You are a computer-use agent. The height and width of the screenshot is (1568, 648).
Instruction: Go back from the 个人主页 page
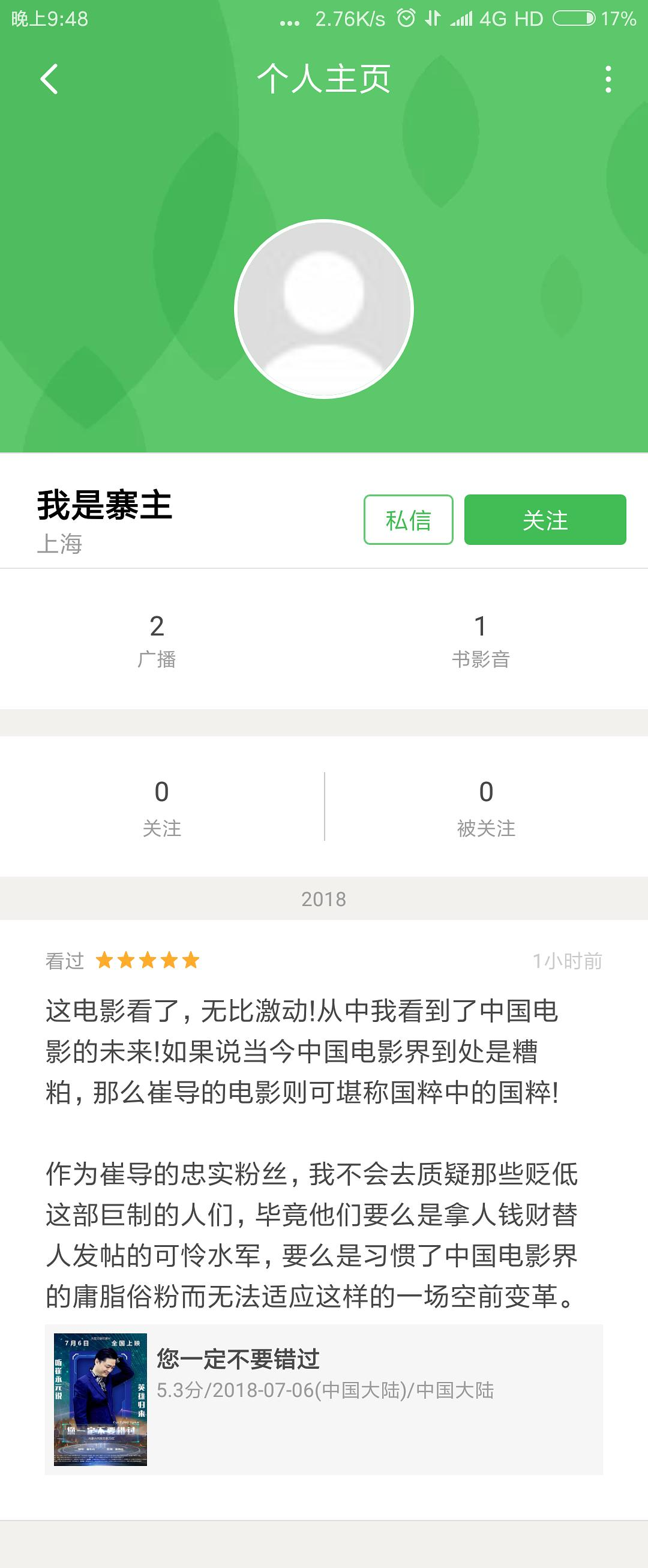pyautogui.click(x=49, y=79)
